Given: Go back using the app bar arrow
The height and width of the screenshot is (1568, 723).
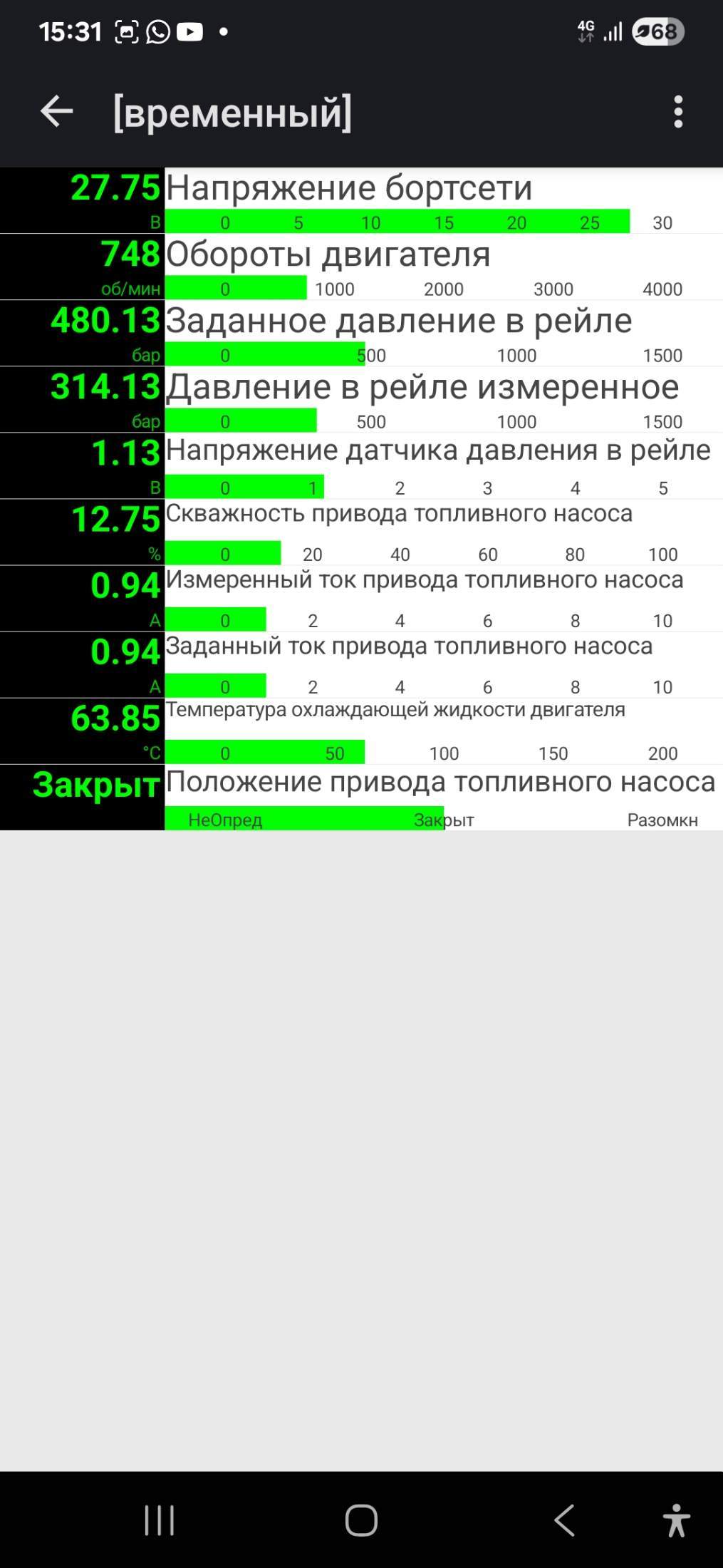Looking at the screenshot, I should 57,112.
